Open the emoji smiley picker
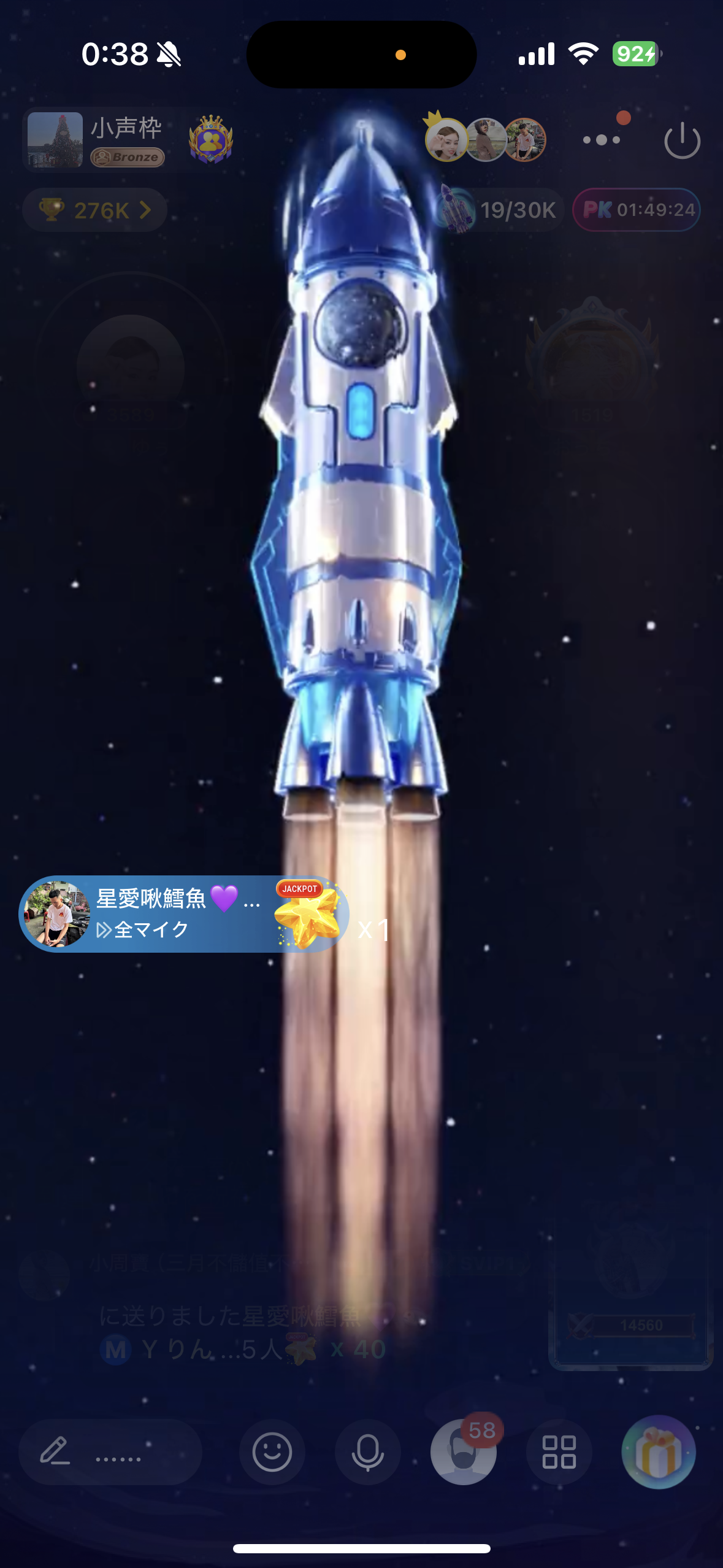723x1568 pixels. pyautogui.click(x=272, y=1452)
